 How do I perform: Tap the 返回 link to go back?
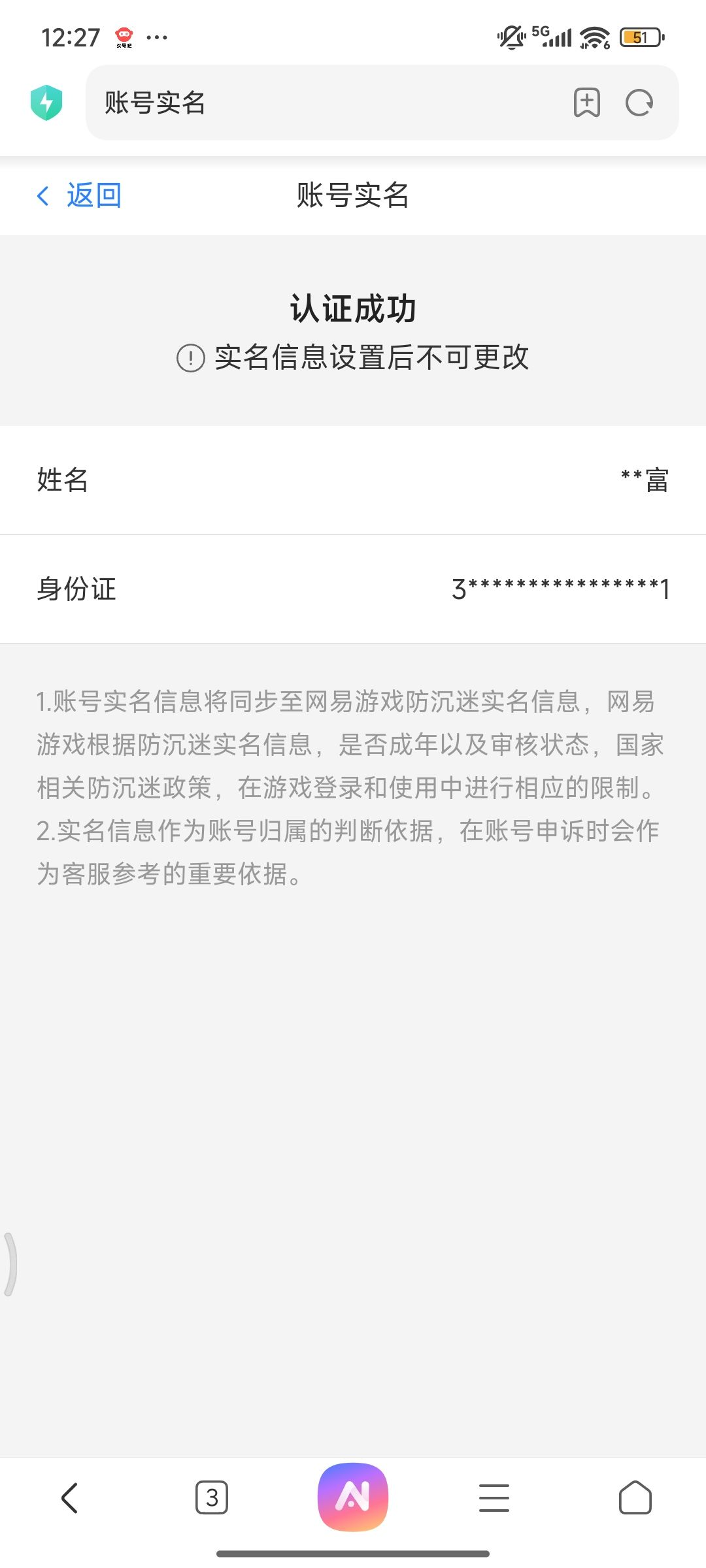[x=92, y=195]
